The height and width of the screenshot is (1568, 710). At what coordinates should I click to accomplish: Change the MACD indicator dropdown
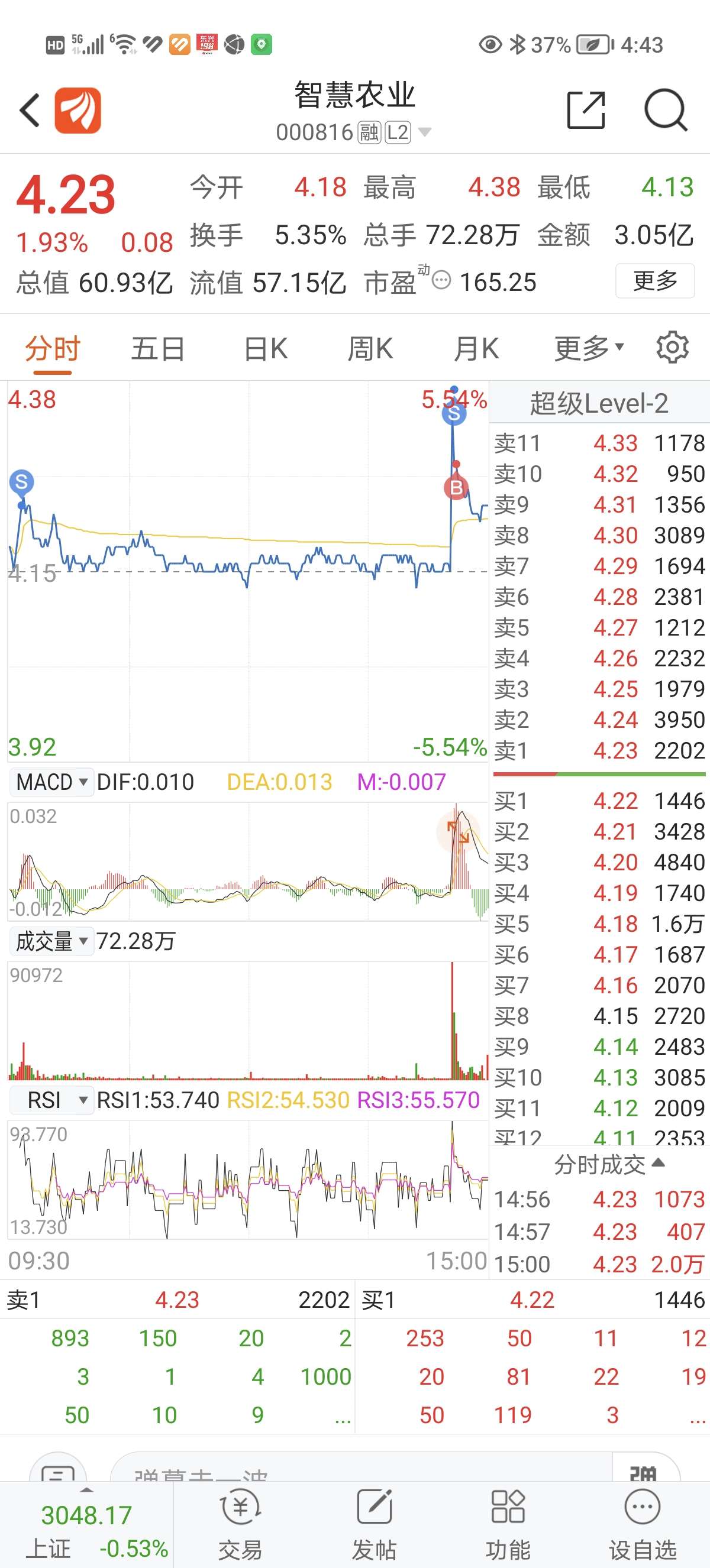pyautogui.click(x=51, y=782)
